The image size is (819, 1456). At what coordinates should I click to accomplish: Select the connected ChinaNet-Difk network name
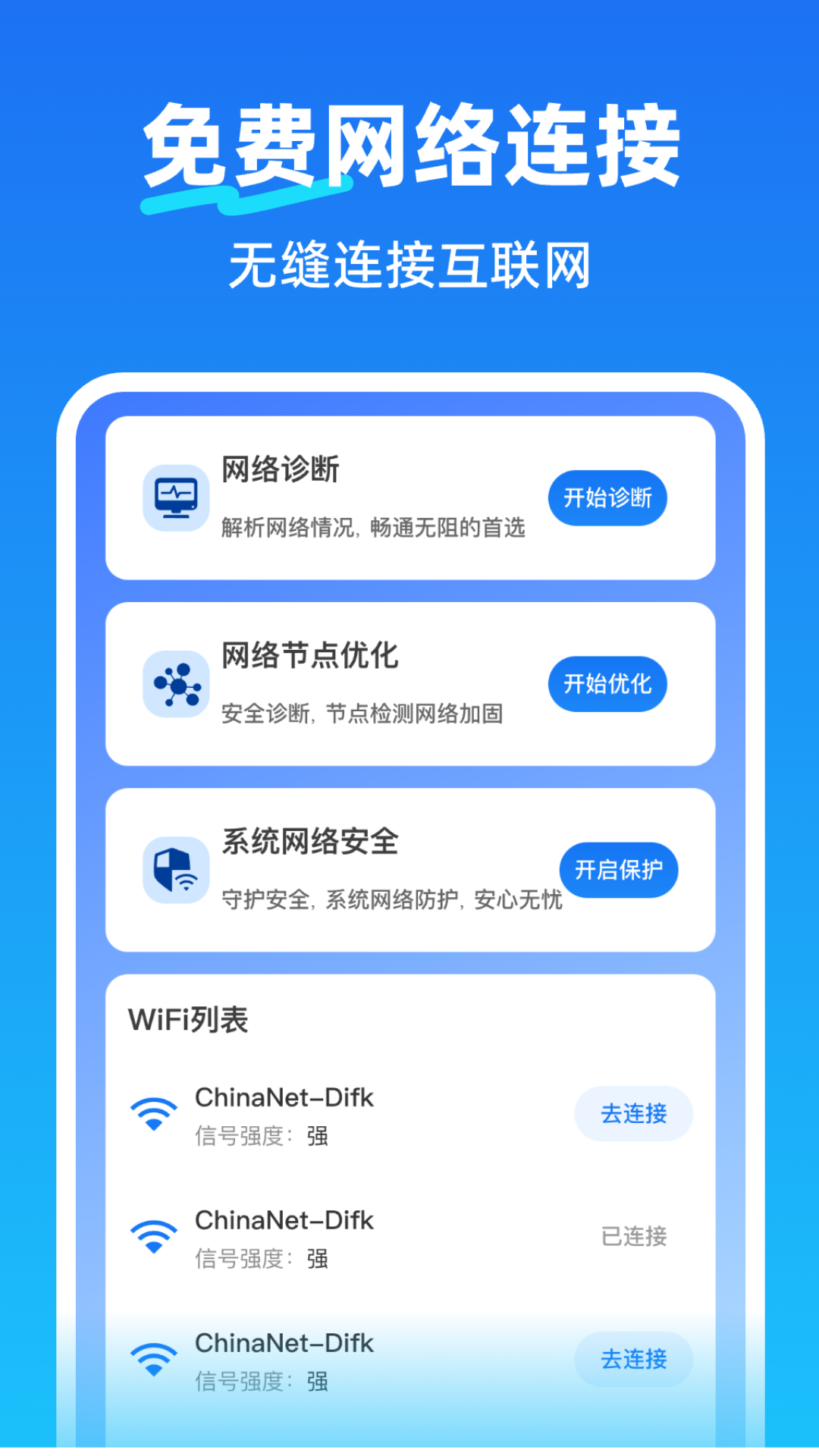coord(284,1219)
